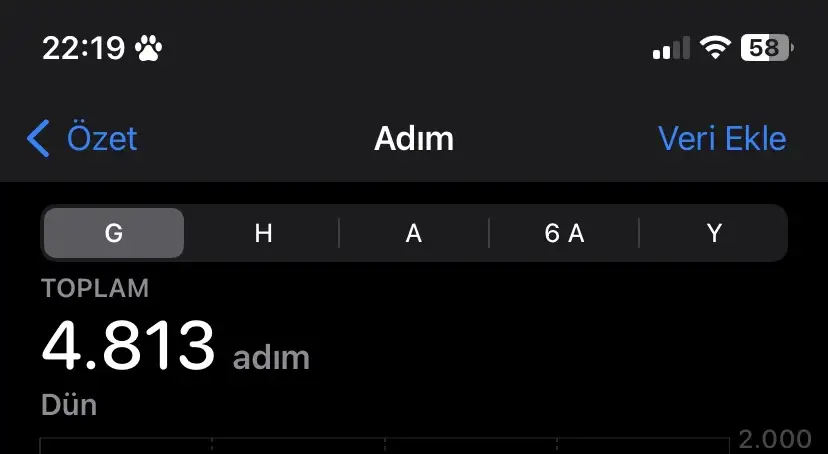Tap Veri Ekle to add data

coord(721,139)
